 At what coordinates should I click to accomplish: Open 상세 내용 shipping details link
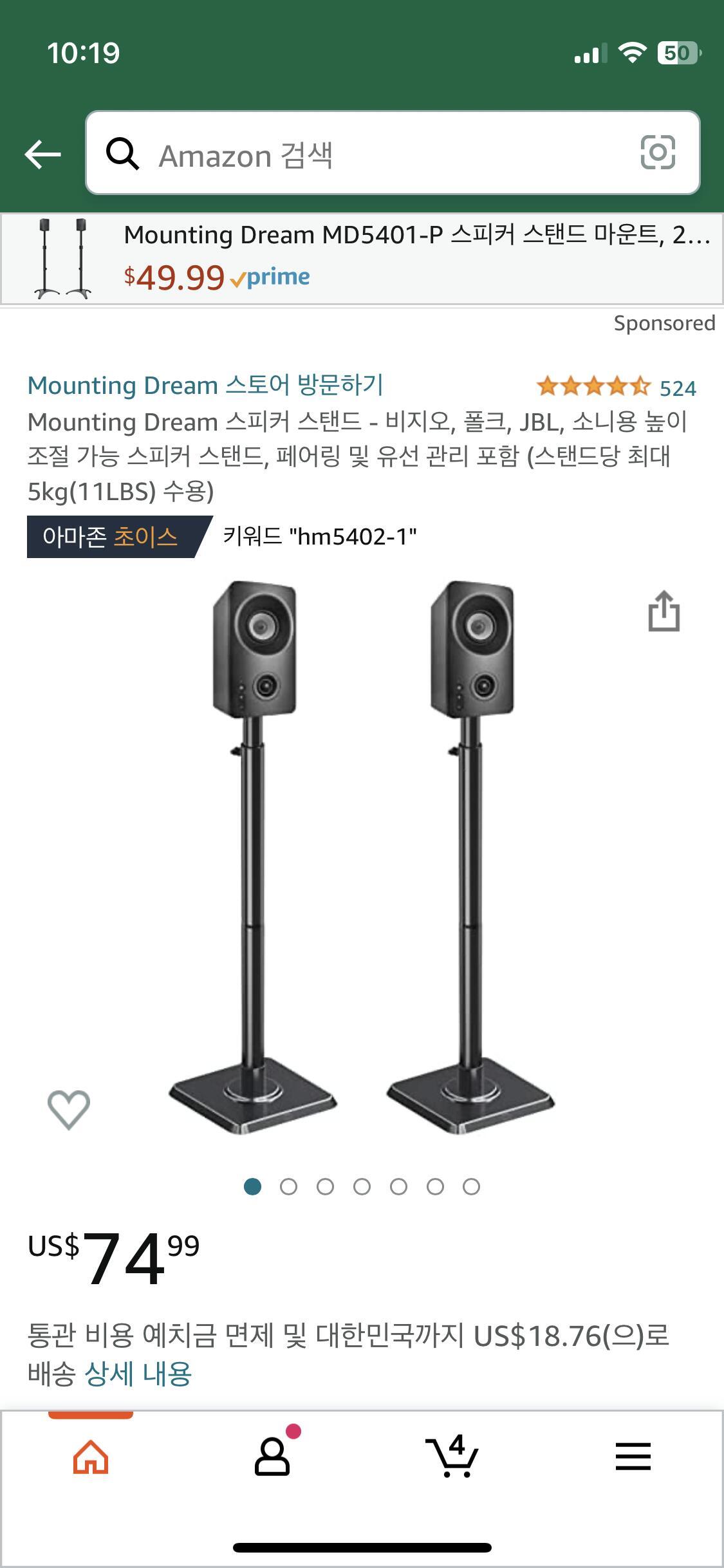coord(138,1374)
